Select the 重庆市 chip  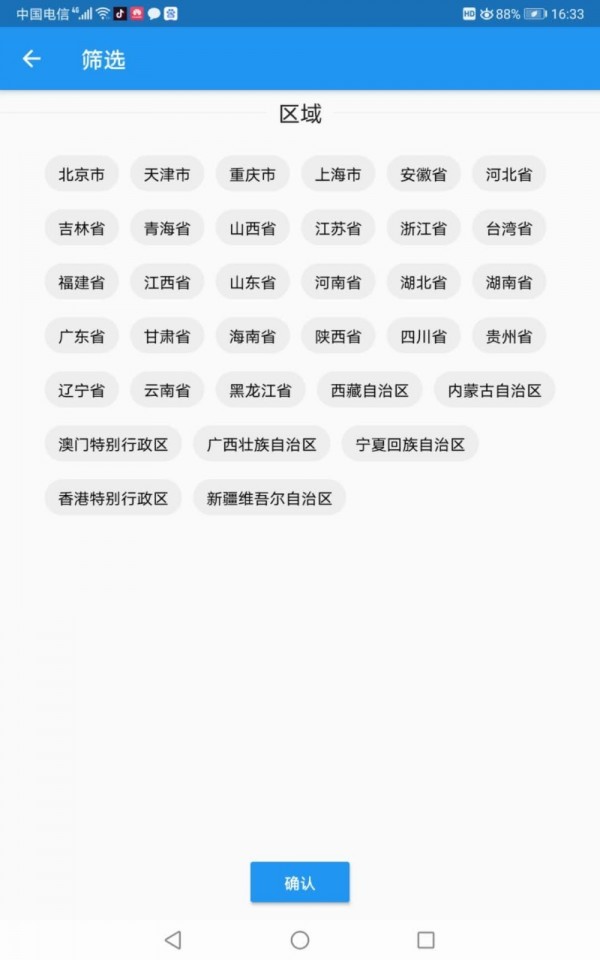(253, 174)
